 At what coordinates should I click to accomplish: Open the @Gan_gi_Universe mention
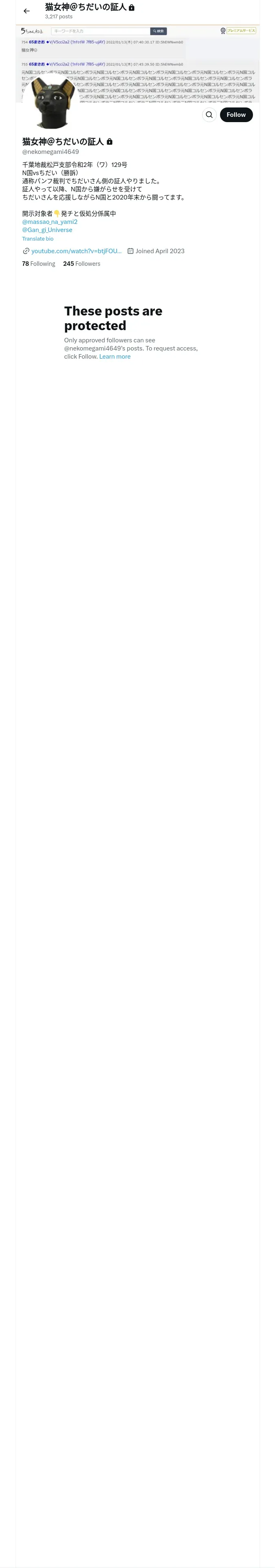[48, 230]
